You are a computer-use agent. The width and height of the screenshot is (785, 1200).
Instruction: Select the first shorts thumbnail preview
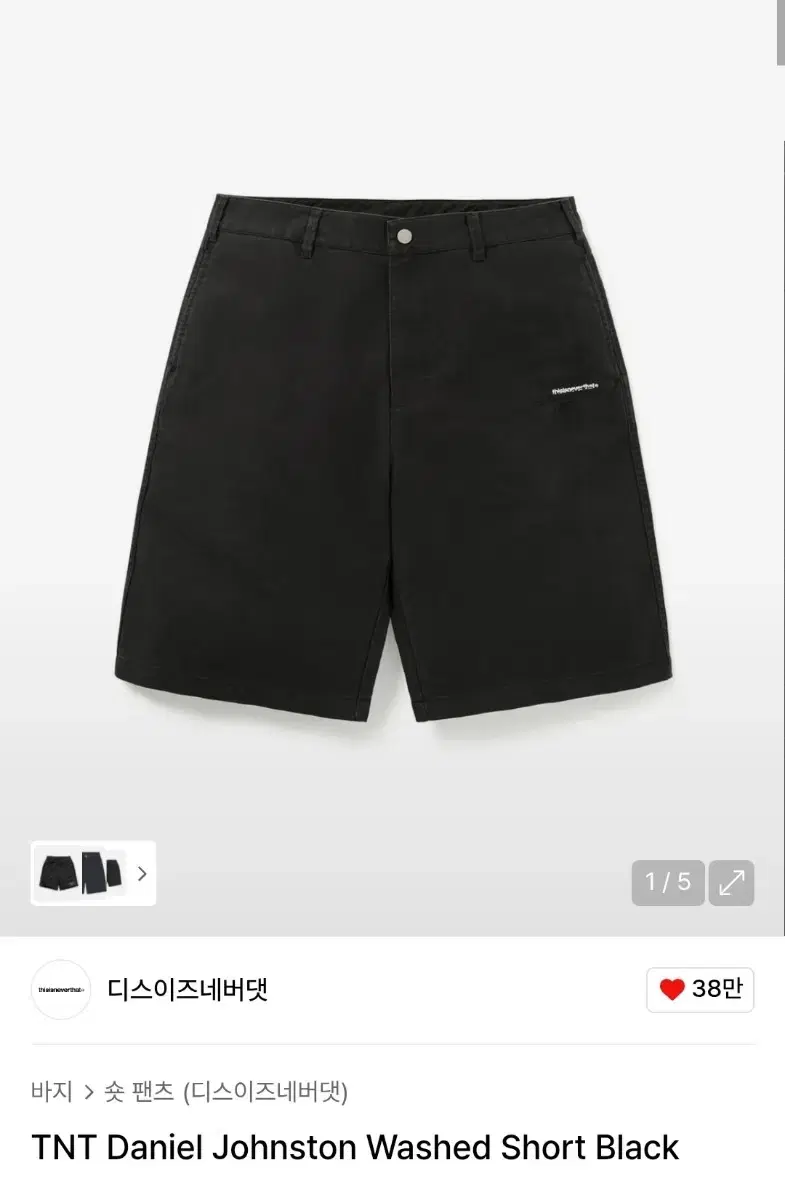(x=60, y=873)
